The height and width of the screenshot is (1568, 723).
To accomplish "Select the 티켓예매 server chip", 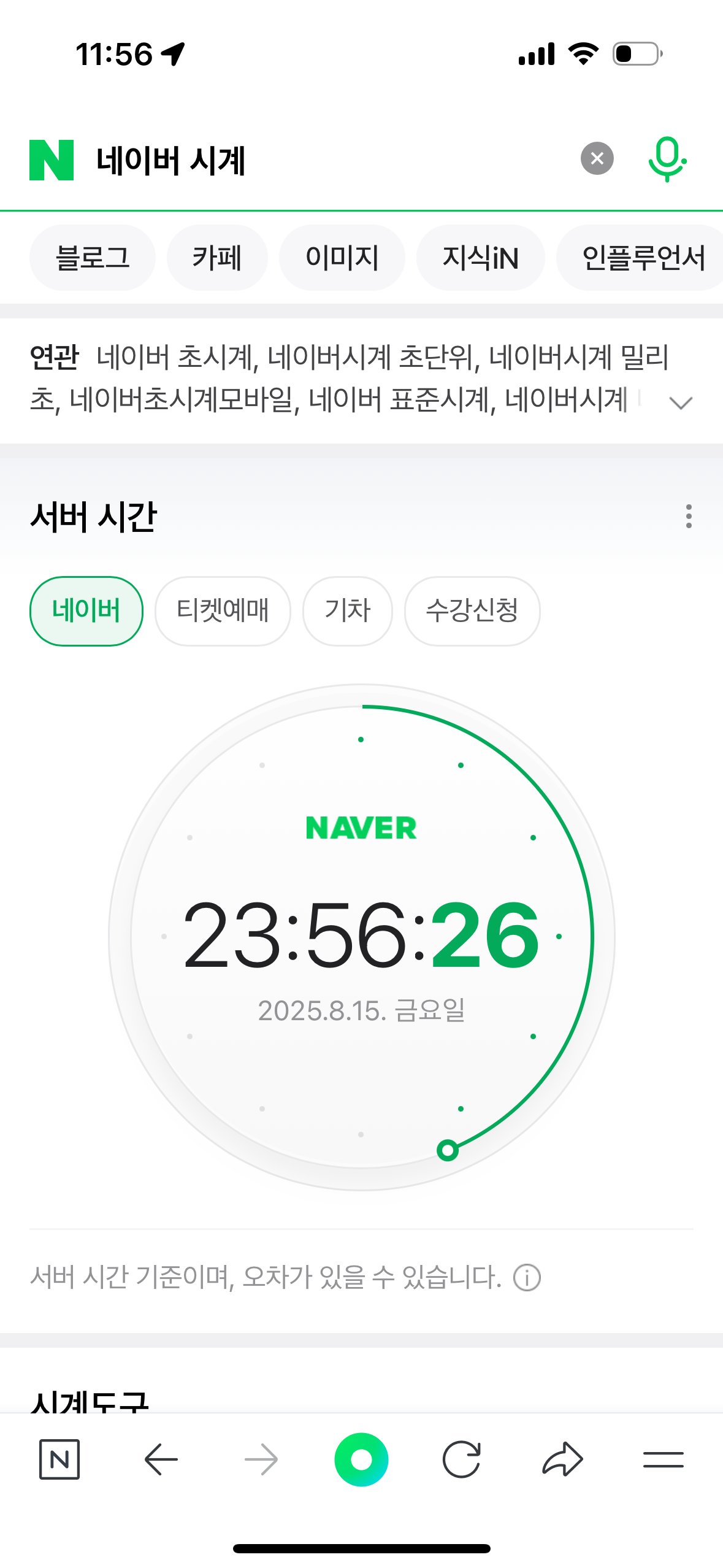I will pos(223,611).
